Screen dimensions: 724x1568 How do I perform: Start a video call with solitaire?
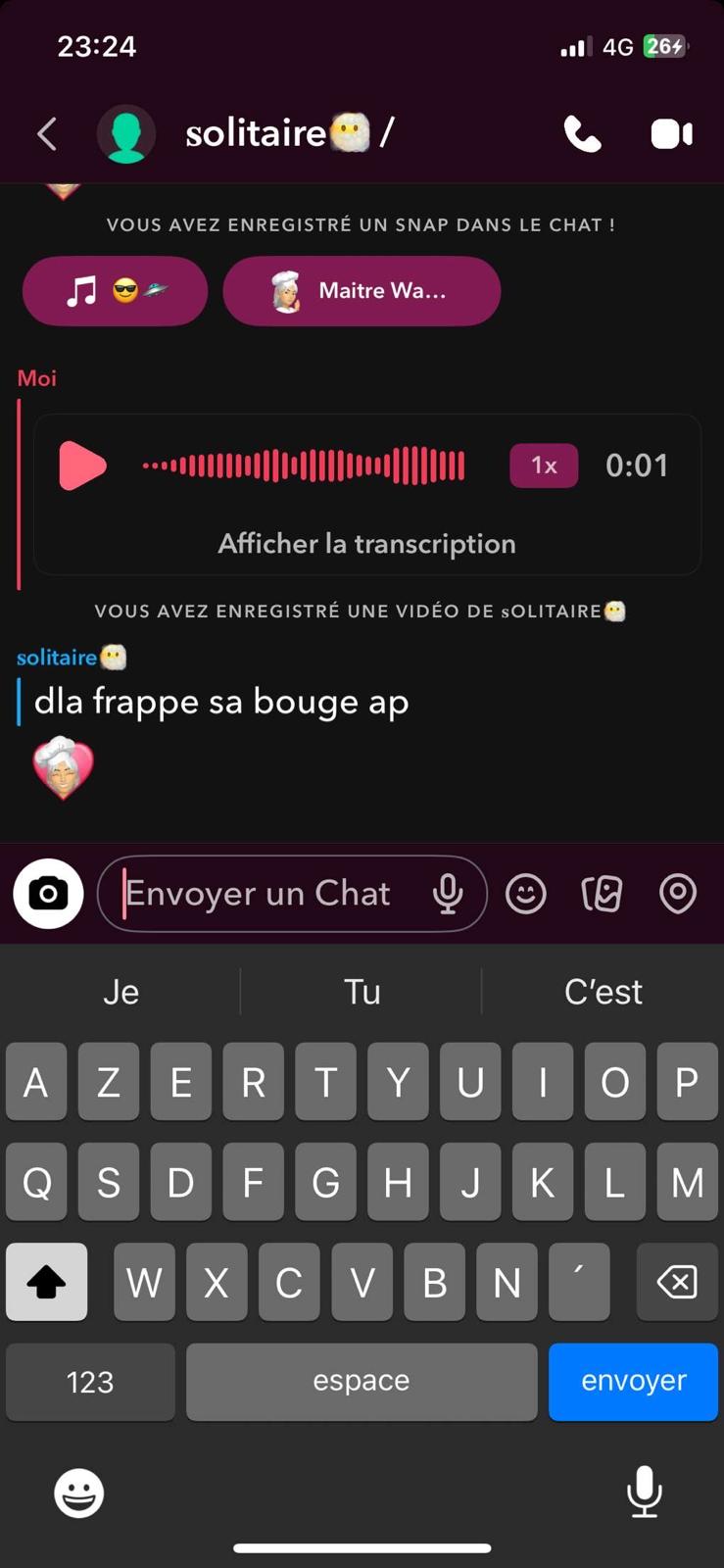[x=672, y=134]
